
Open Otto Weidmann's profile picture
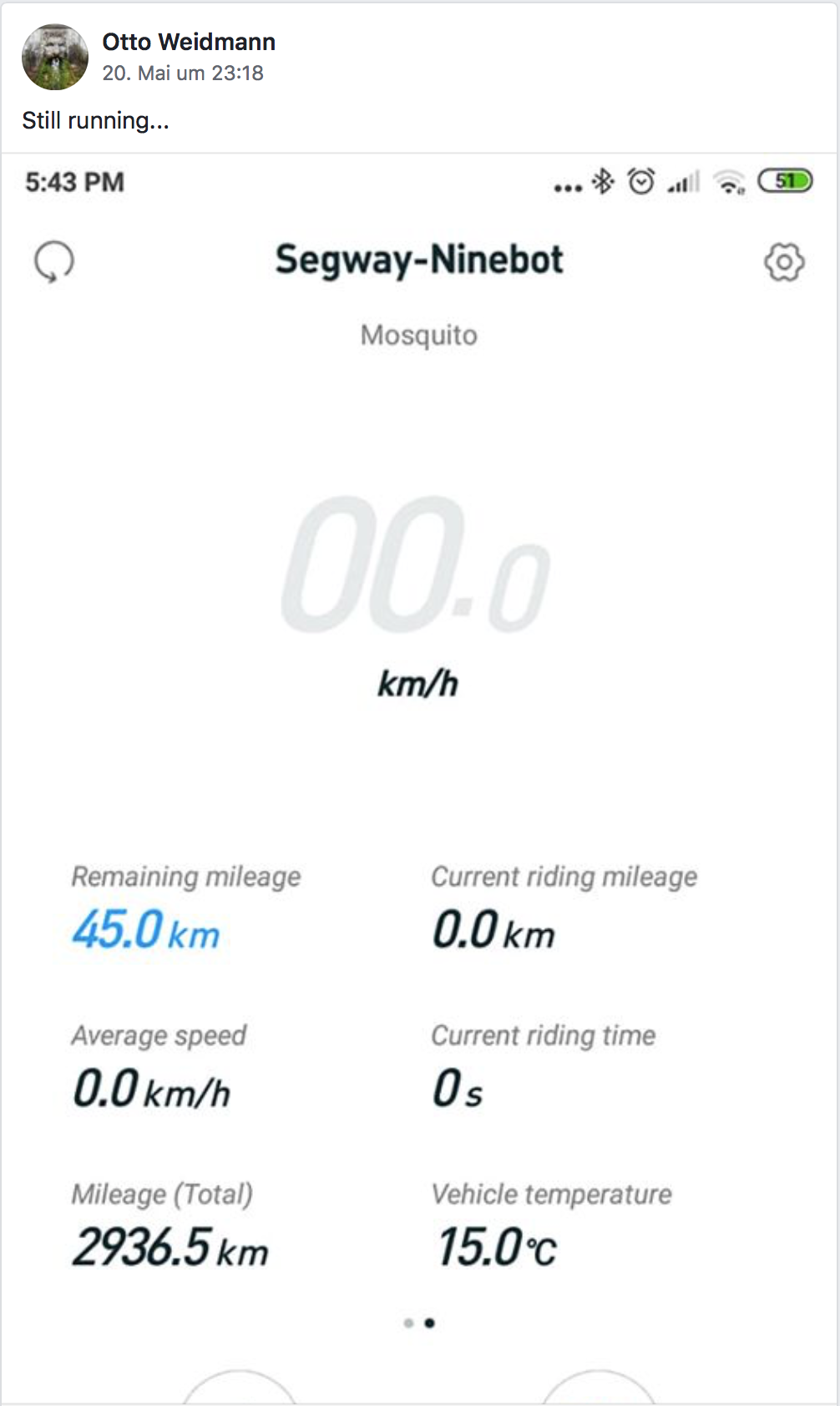55,57
